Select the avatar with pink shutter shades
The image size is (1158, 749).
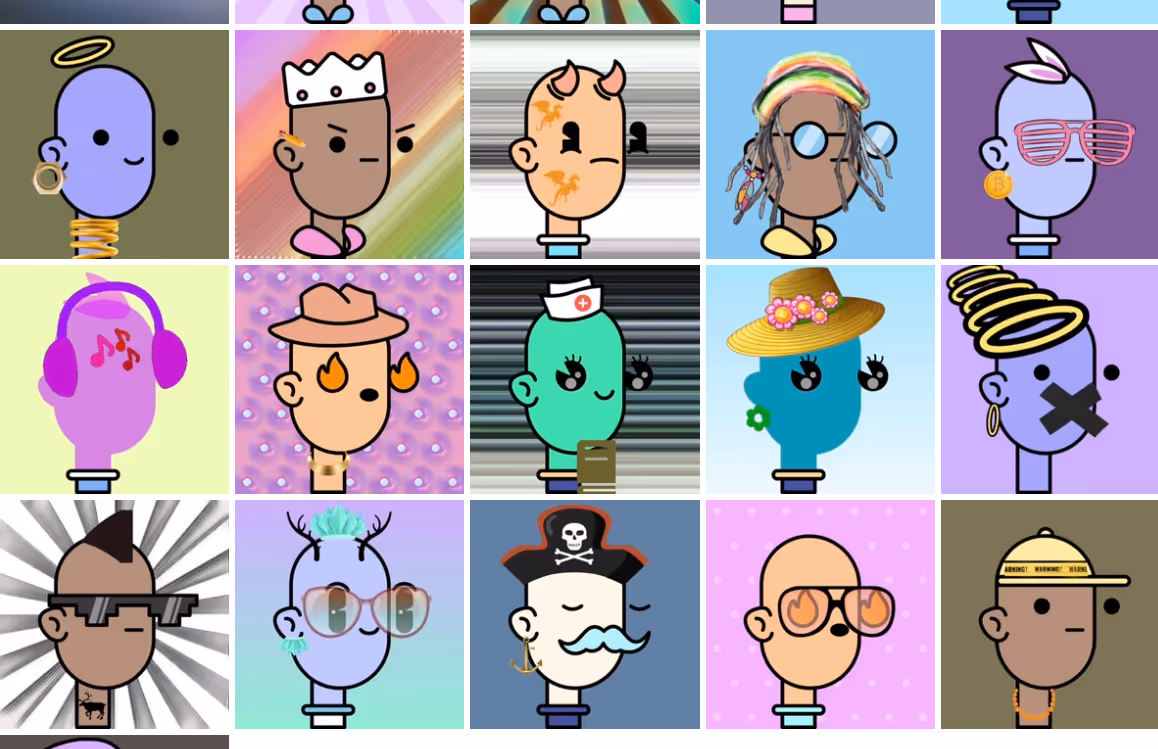[1049, 144]
